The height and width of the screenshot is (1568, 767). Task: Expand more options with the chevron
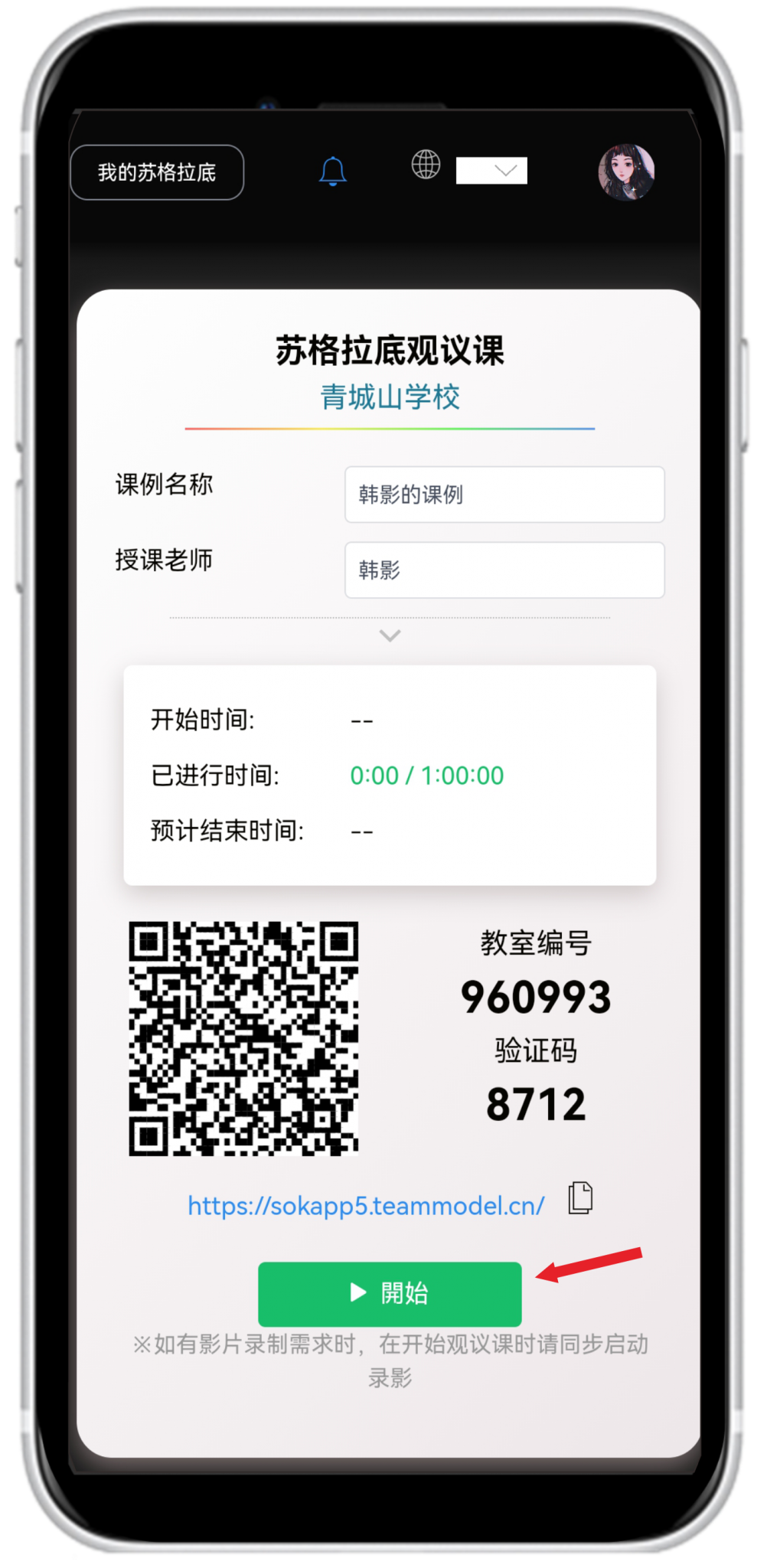(x=390, y=635)
